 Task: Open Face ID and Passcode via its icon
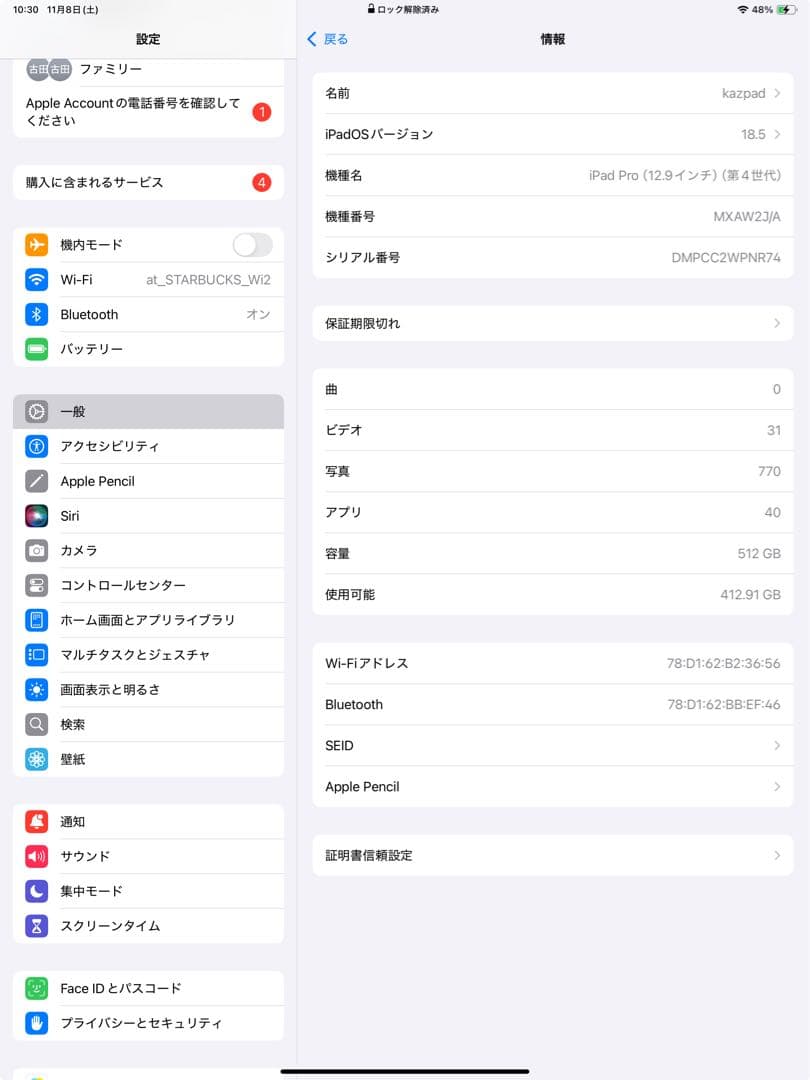click(36, 988)
